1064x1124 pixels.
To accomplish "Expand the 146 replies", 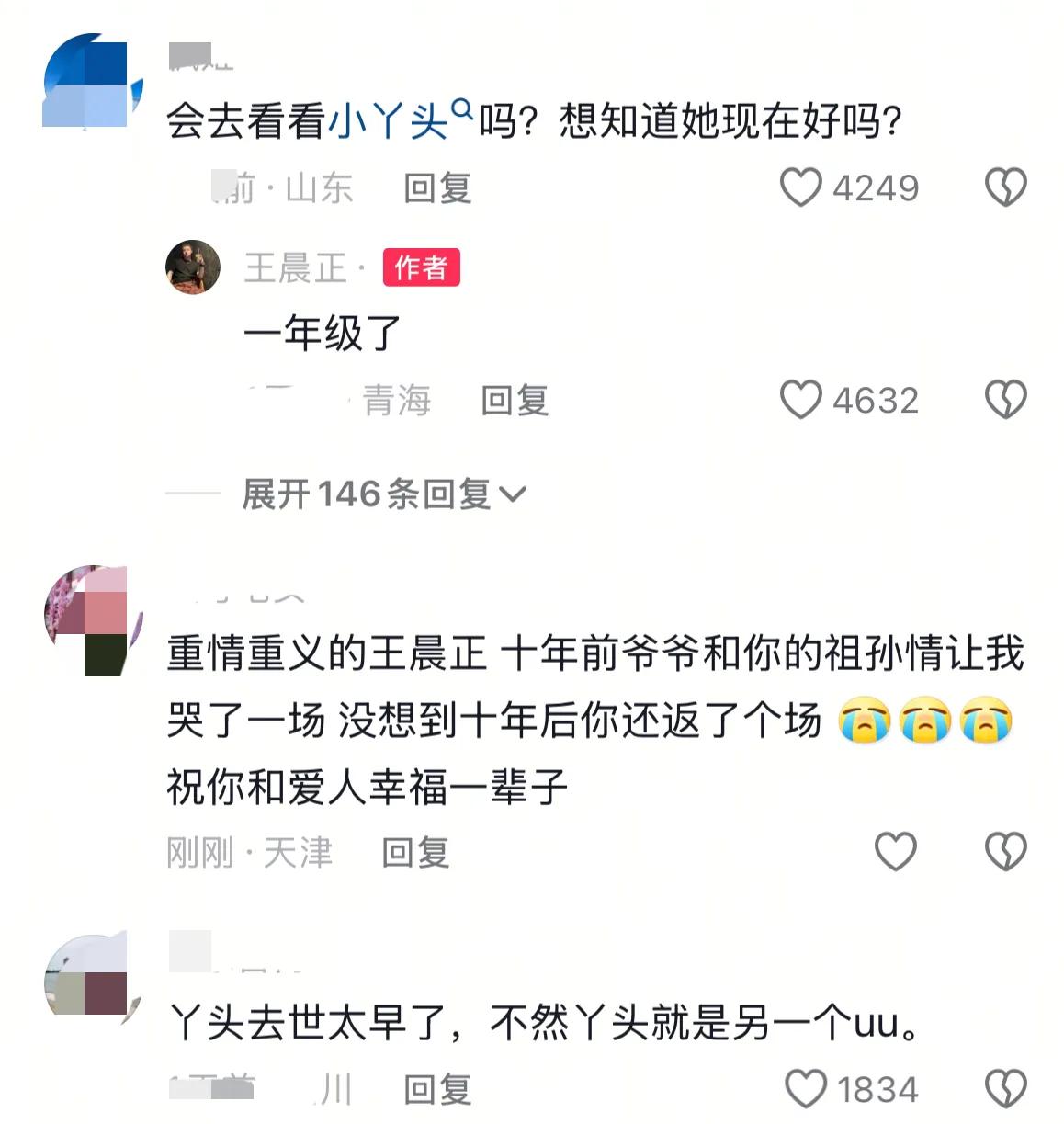I will tap(383, 494).
